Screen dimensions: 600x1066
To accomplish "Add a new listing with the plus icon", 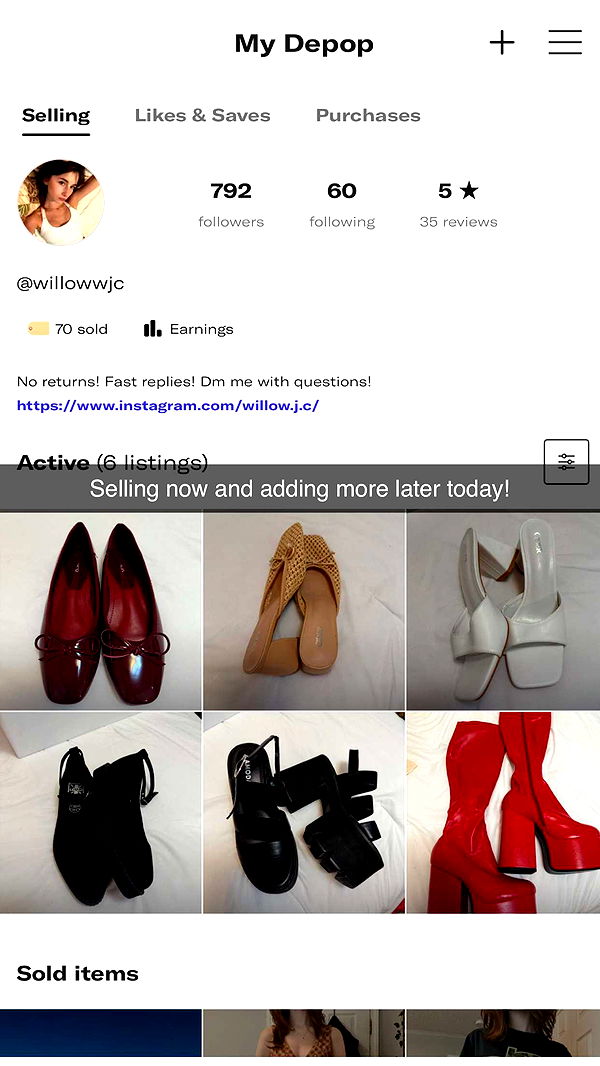I will coord(502,43).
